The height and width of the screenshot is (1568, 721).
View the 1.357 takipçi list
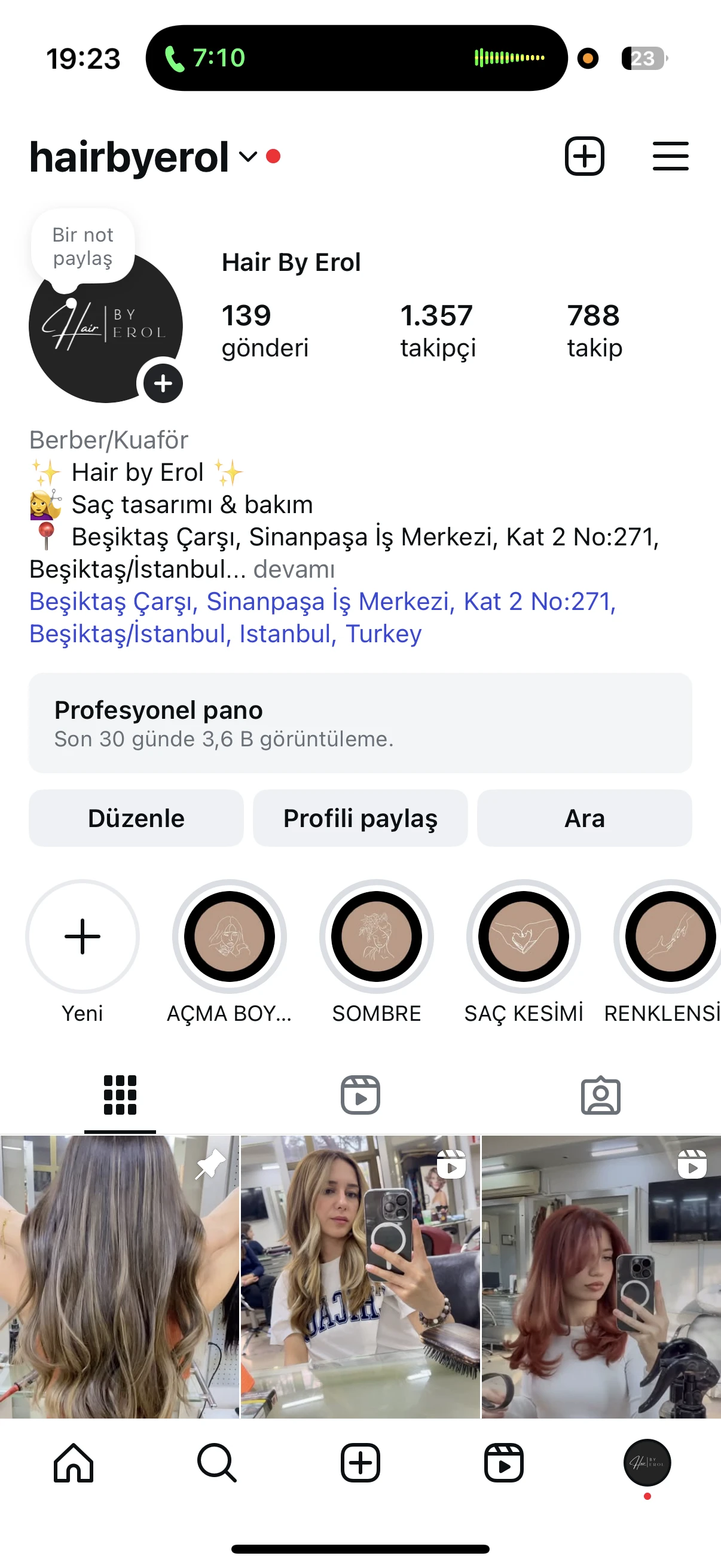tap(437, 331)
